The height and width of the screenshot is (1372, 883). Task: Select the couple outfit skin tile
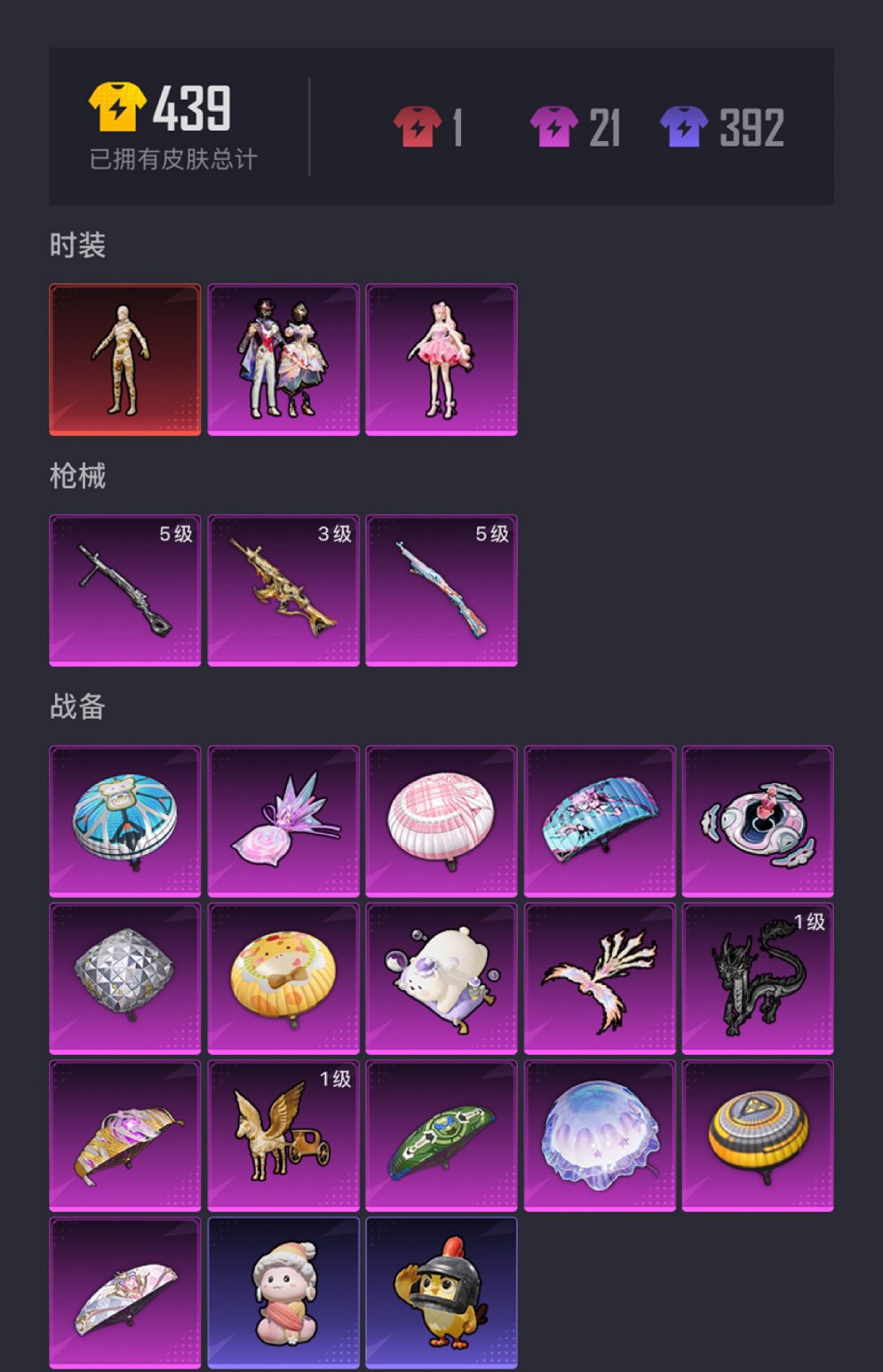pyautogui.click(x=283, y=360)
